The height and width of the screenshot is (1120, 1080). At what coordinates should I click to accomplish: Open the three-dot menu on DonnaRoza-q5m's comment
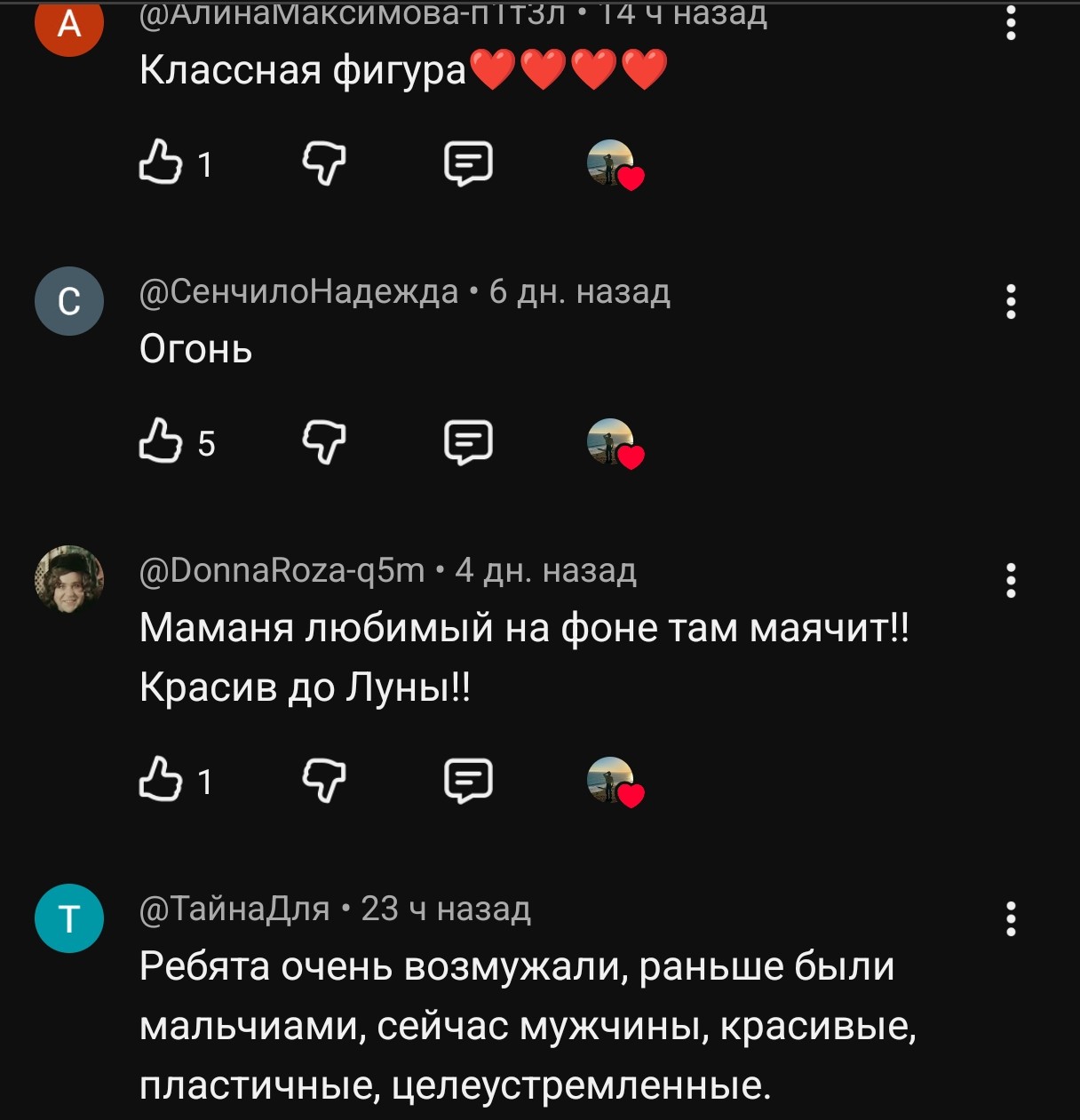[1011, 580]
